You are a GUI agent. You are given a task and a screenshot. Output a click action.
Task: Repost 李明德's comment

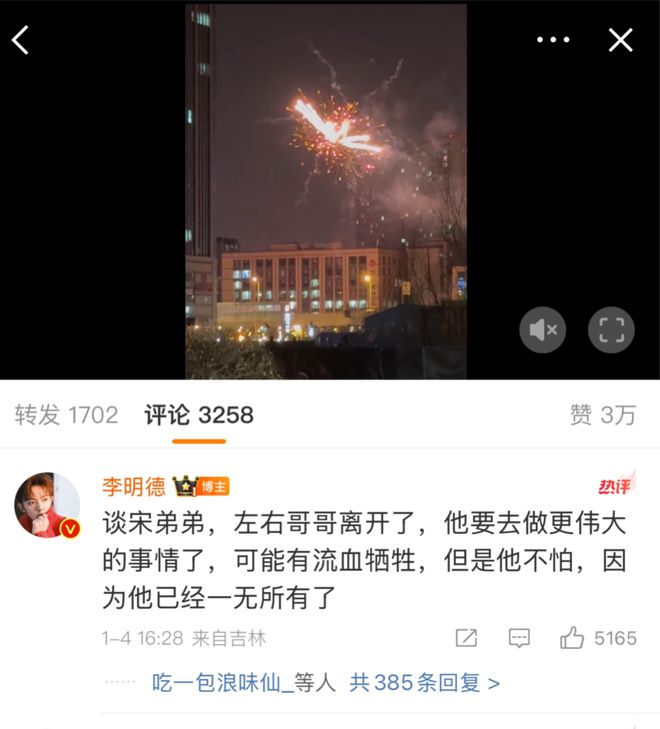pos(466,638)
